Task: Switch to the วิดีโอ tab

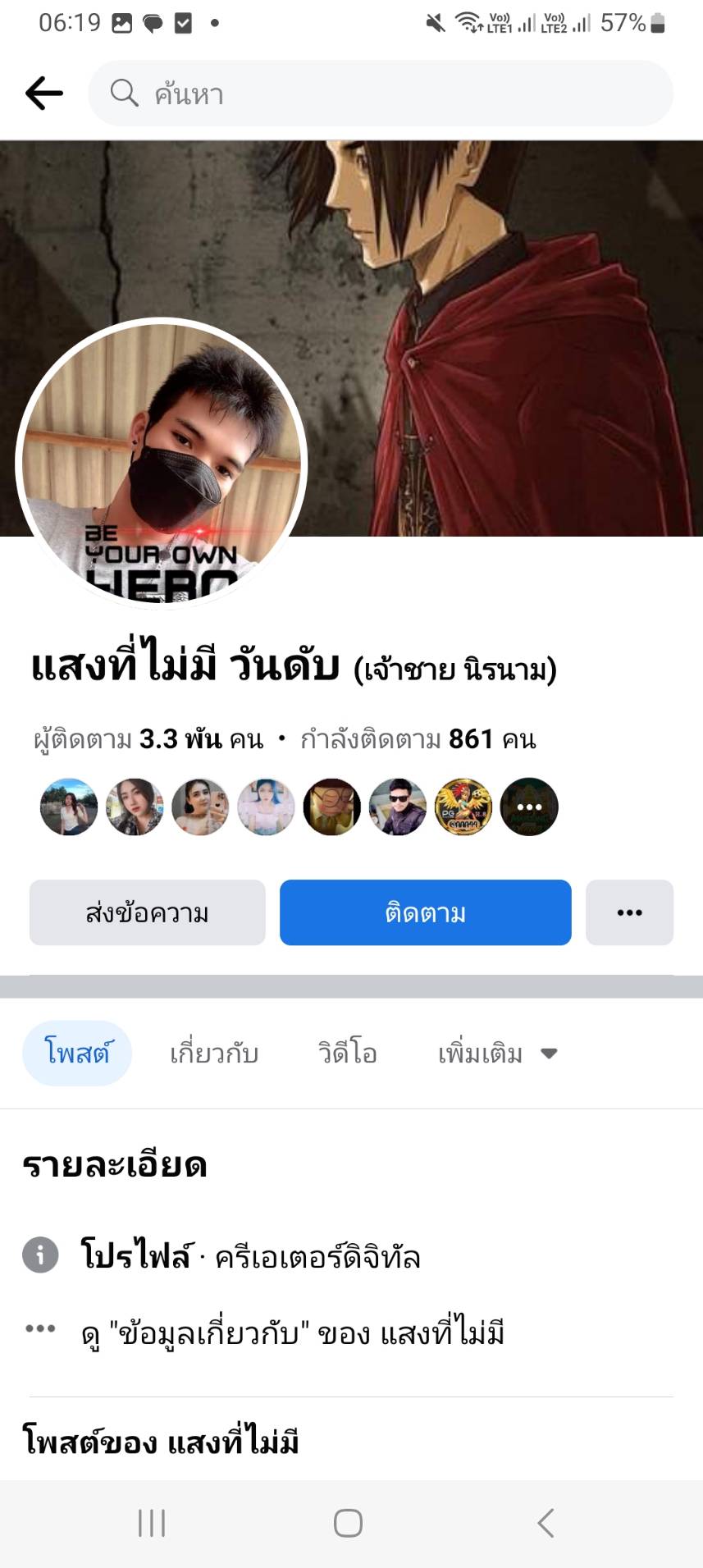Action: tap(348, 1053)
